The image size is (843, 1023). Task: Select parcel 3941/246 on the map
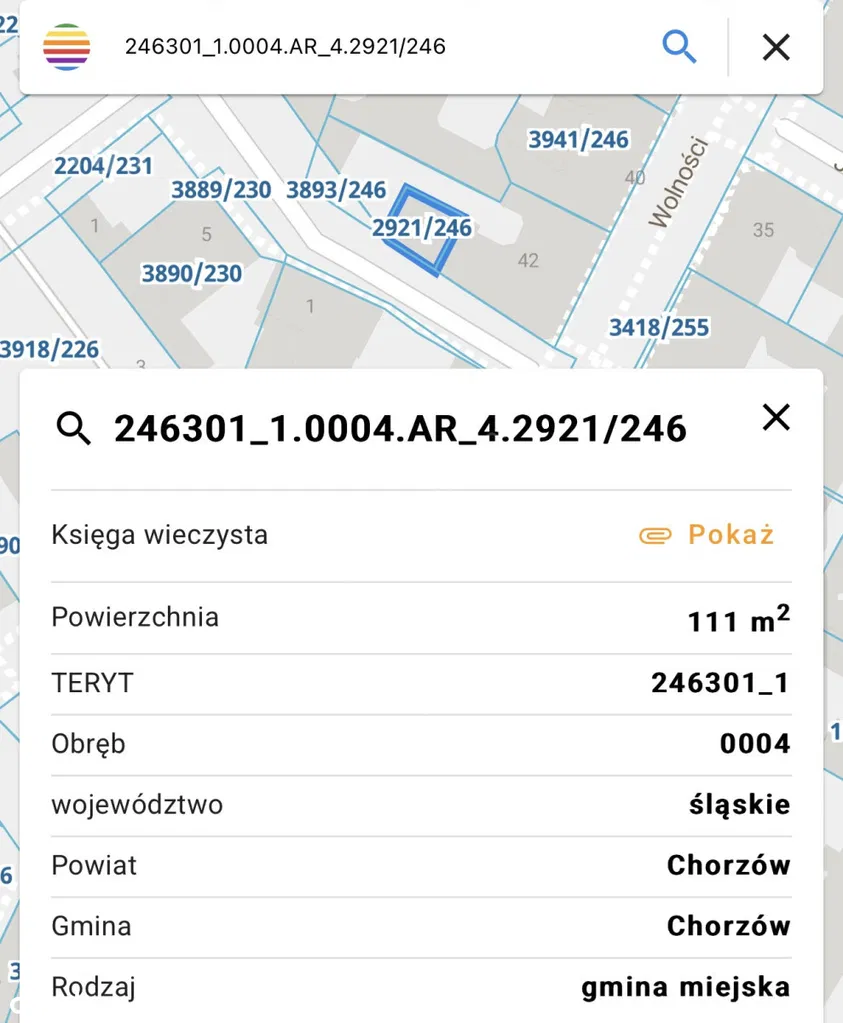tap(578, 139)
